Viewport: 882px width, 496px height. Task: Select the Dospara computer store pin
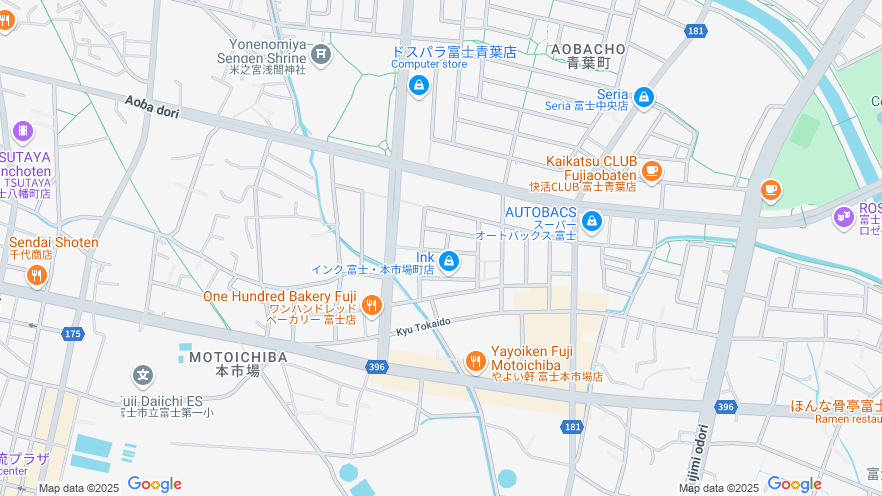pos(419,86)
